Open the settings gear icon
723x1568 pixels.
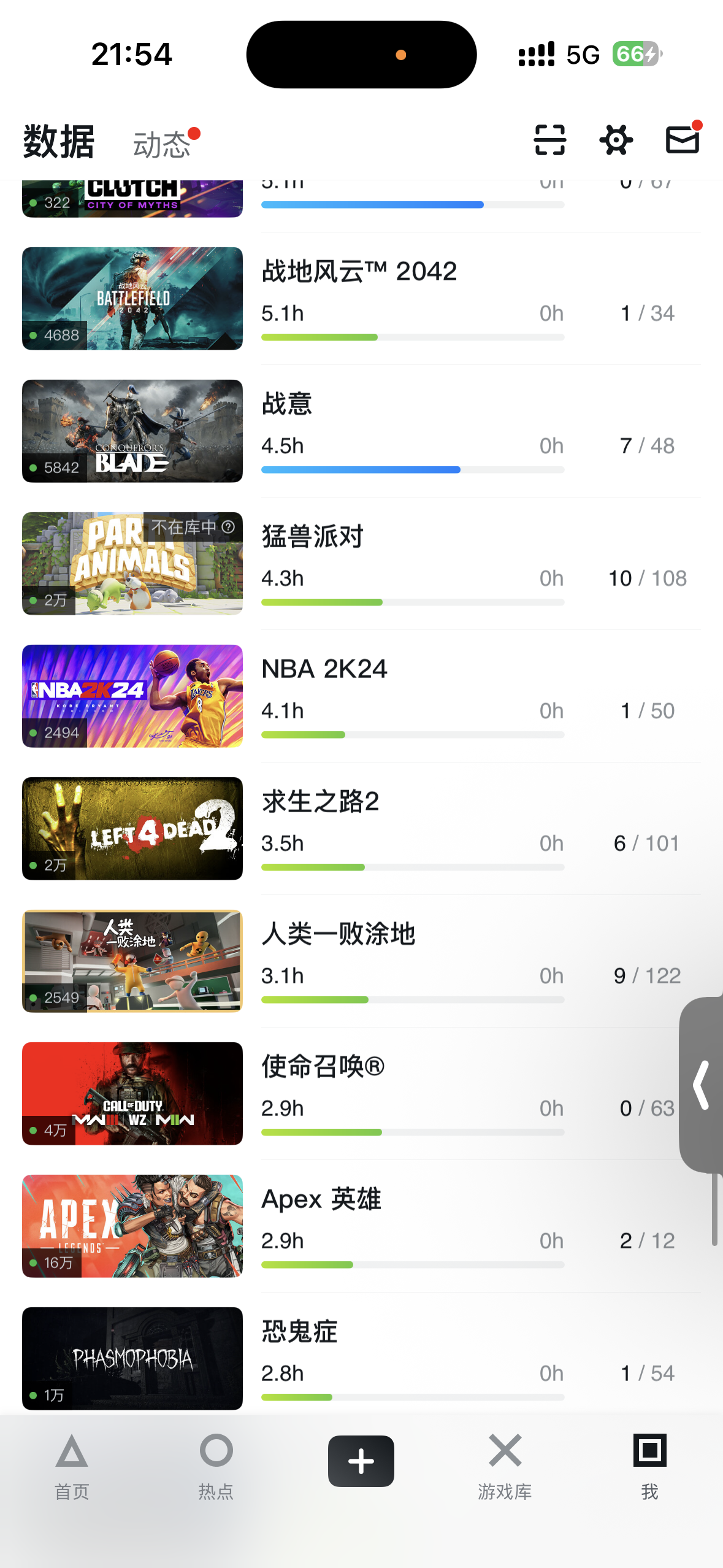[x=616, y=140]
